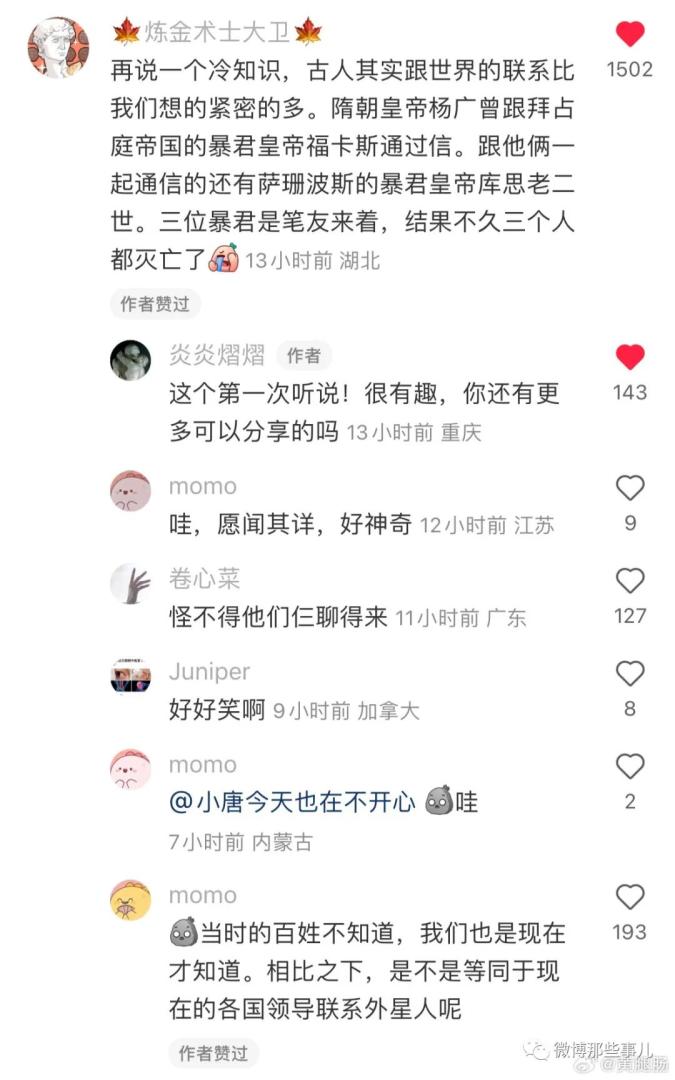Like momo's comment saying 愿闻其详
Viewport: 675px width, 1080px height.
point(630,488)
